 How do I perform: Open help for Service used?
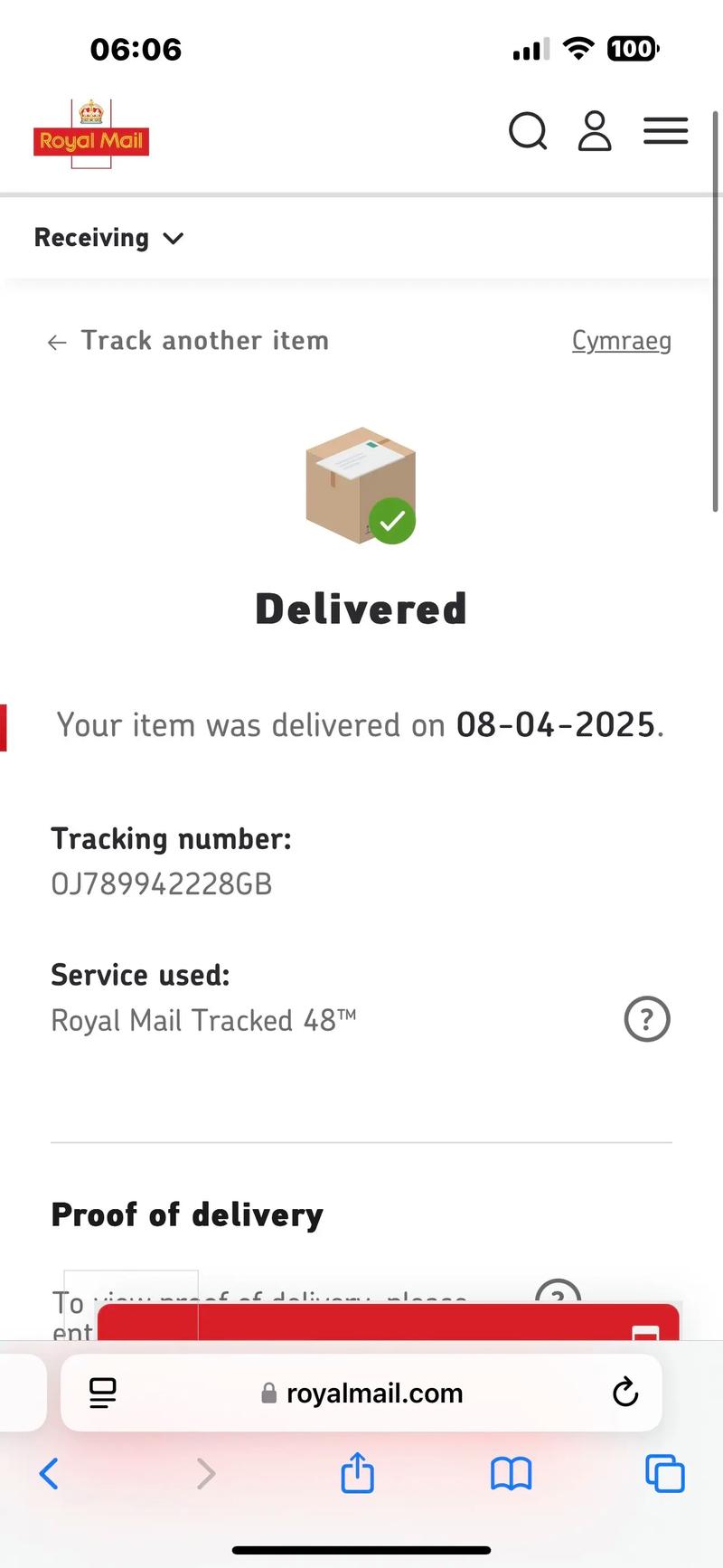647,1019
